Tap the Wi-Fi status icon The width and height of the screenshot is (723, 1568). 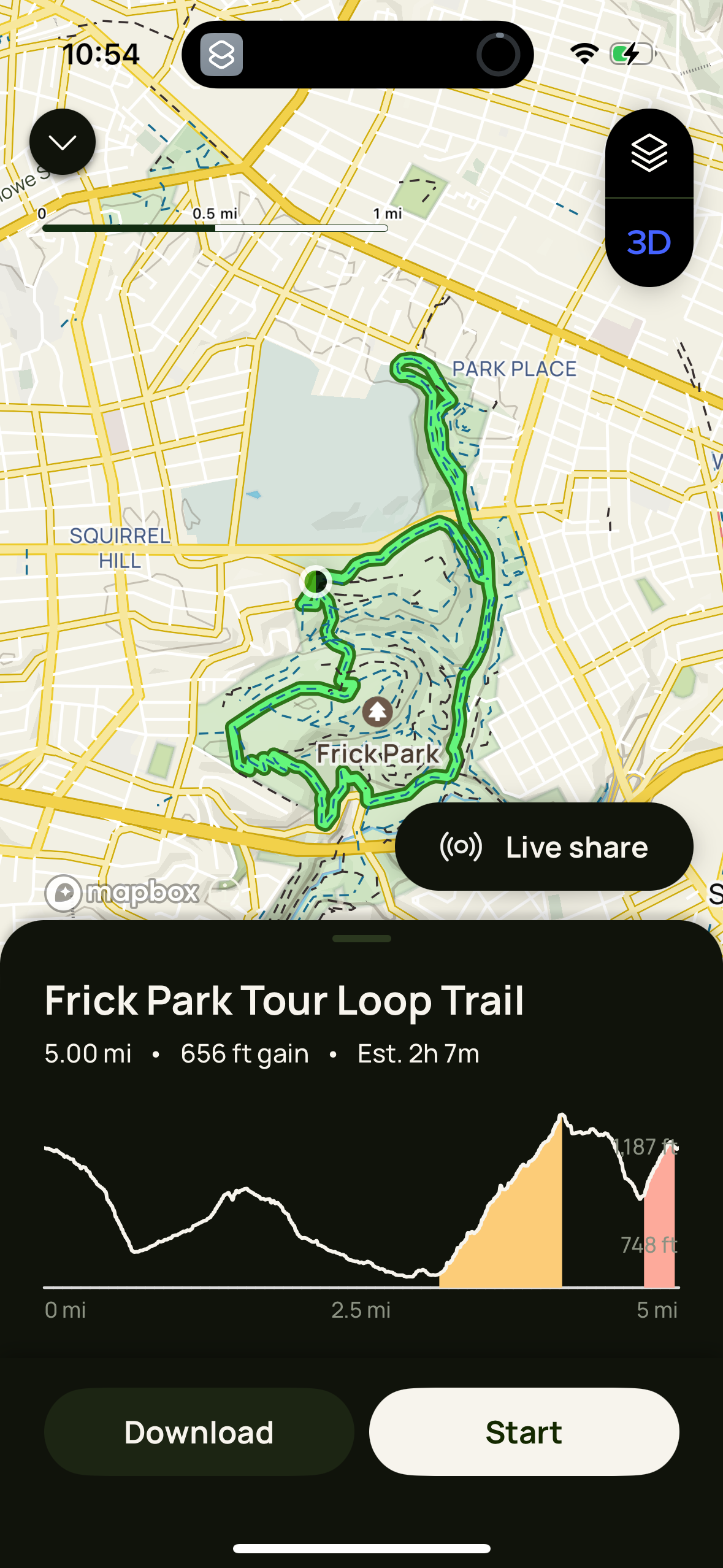pyautogui.click(x=583, y=53)
